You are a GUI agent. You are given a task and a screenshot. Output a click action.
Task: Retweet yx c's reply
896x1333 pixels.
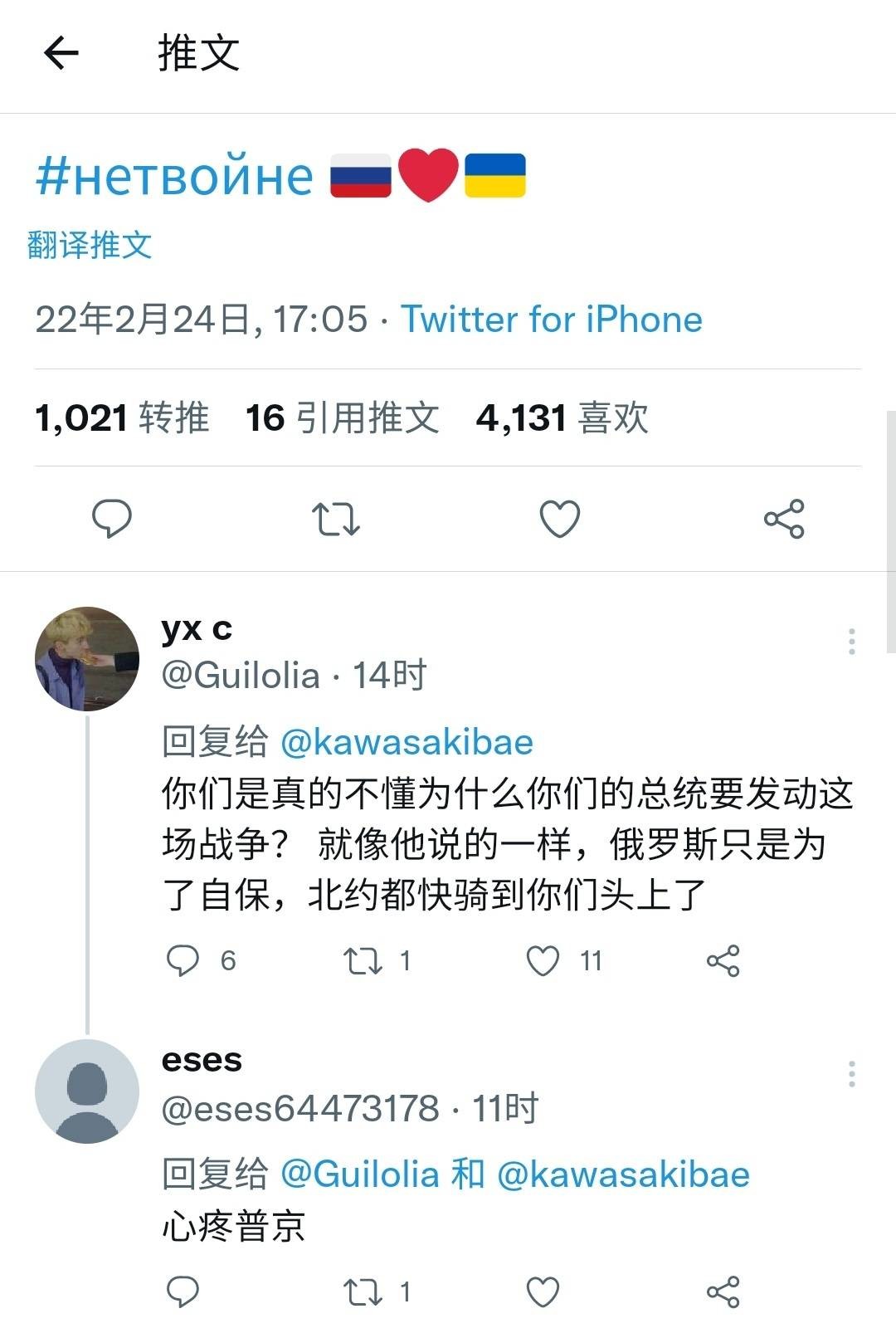363,960
